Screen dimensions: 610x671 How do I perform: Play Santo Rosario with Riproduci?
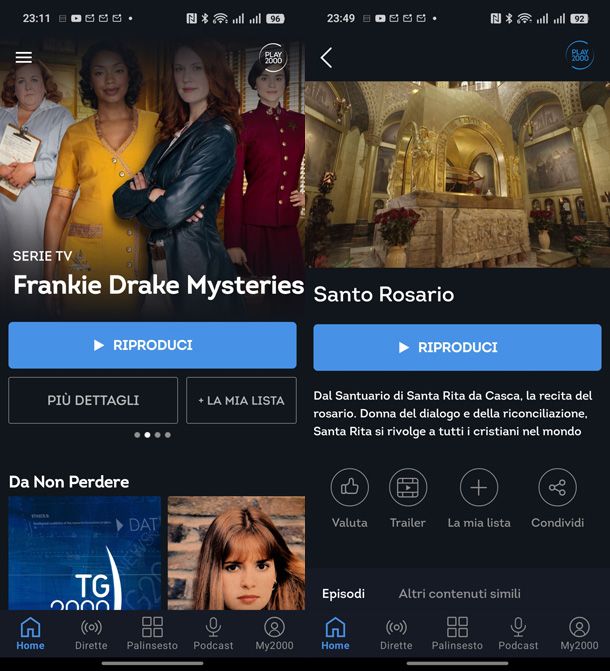[x=457, y=347]
